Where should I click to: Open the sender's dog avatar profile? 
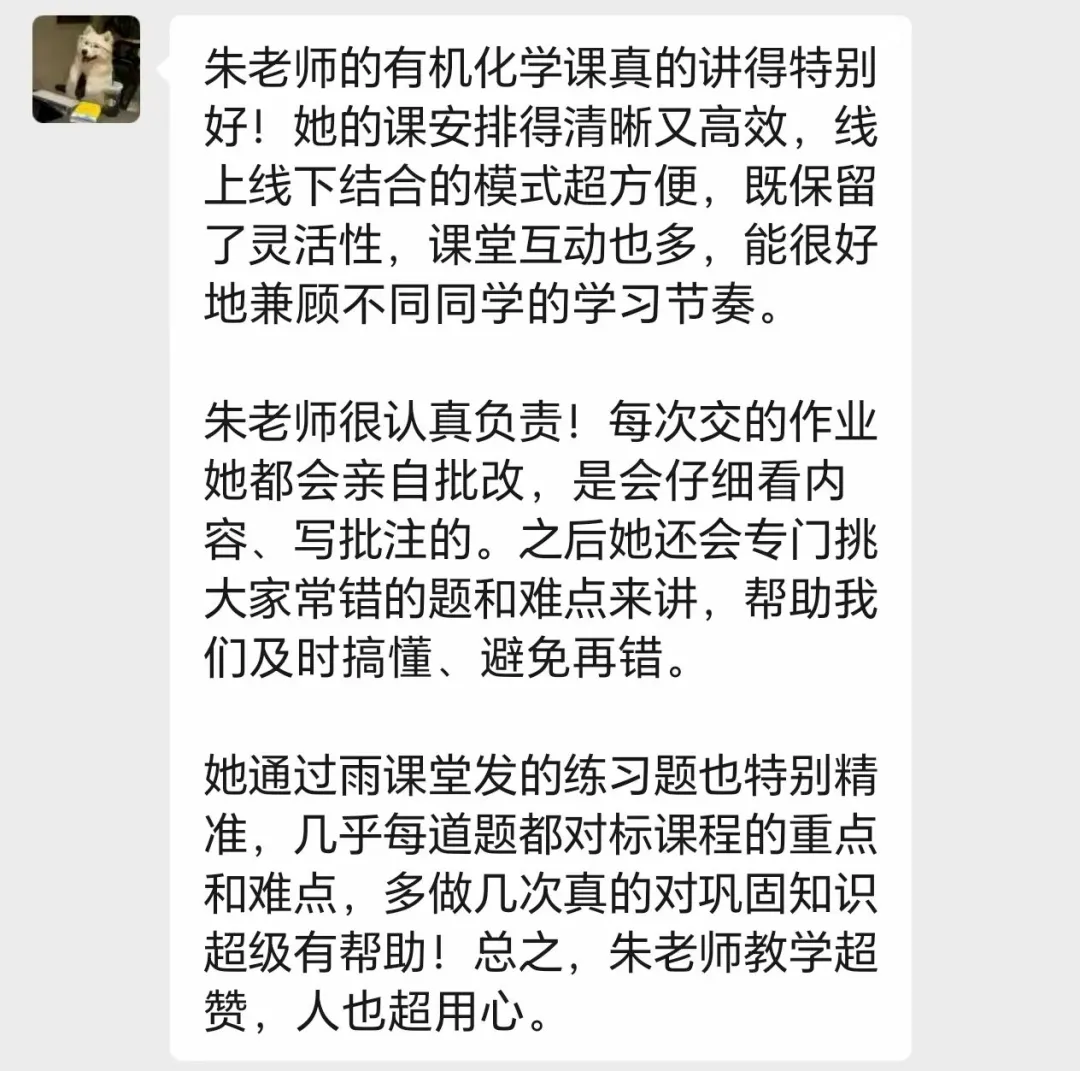(x=86, y=69)
